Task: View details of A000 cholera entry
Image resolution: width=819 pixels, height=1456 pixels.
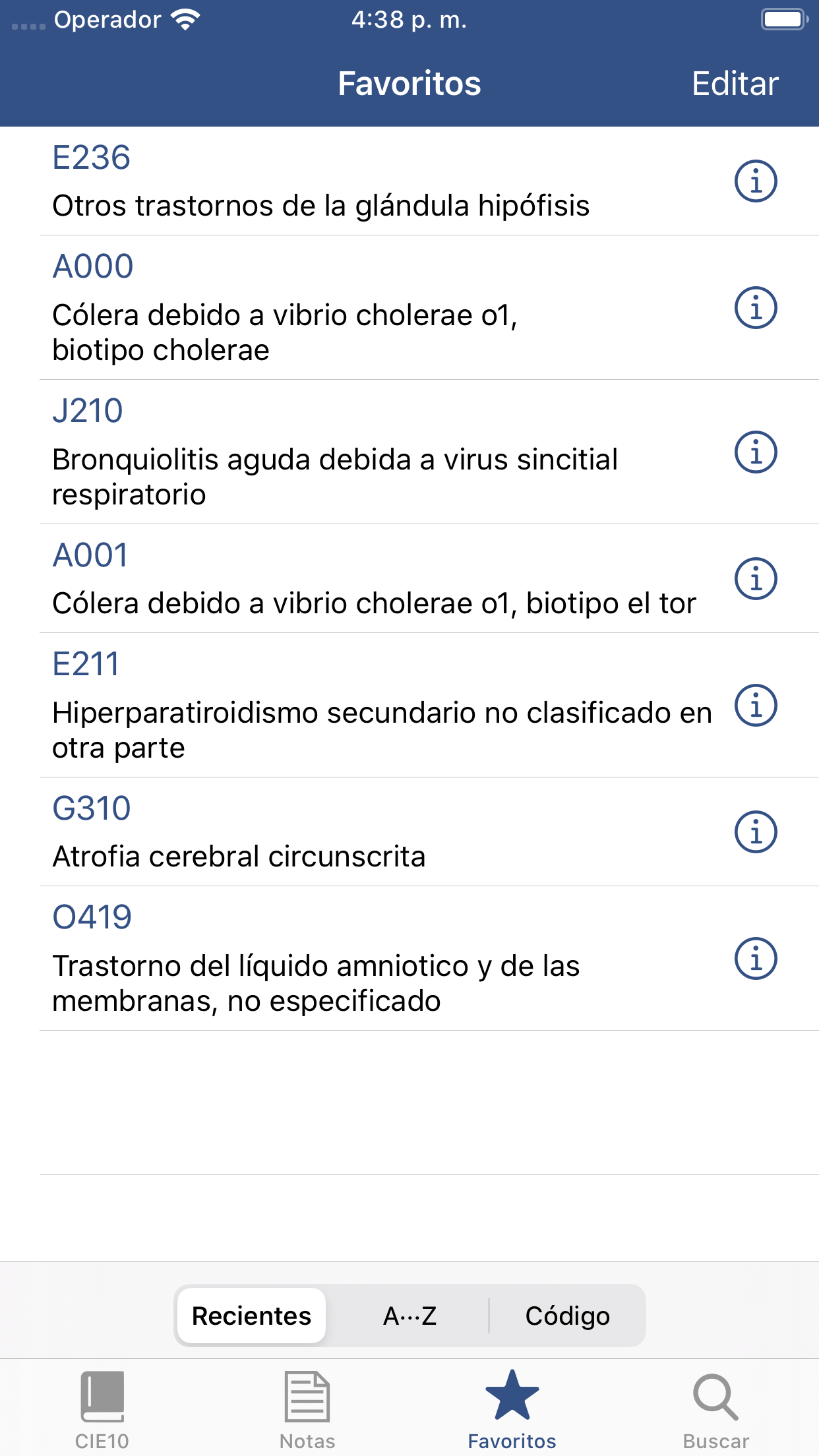Action: (756, 309)
